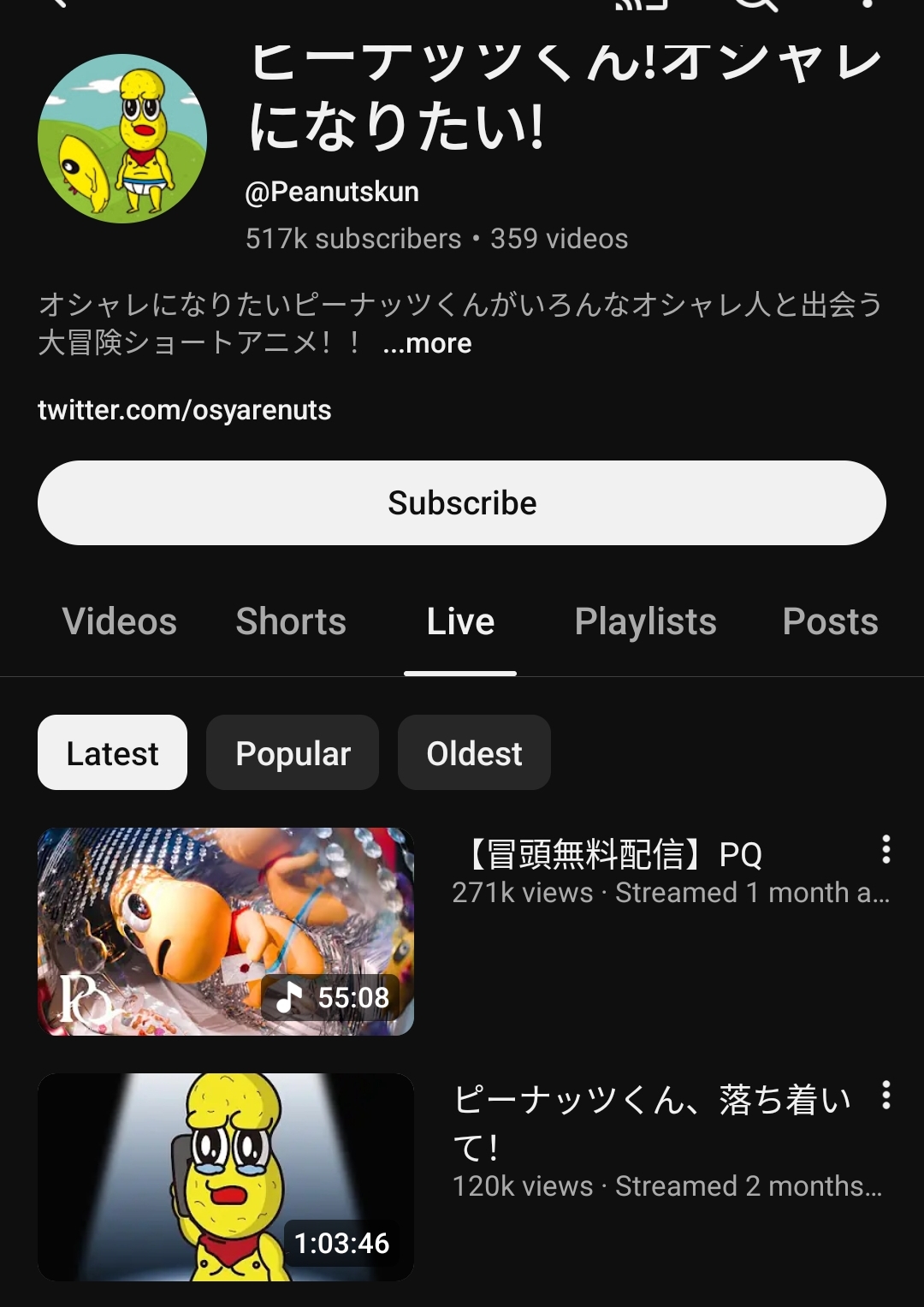Play the 55:08 PQ stream
Image resolution: width=924 pixels, height=1307 pixels.
pyautogui.click(x=226, y=931)
